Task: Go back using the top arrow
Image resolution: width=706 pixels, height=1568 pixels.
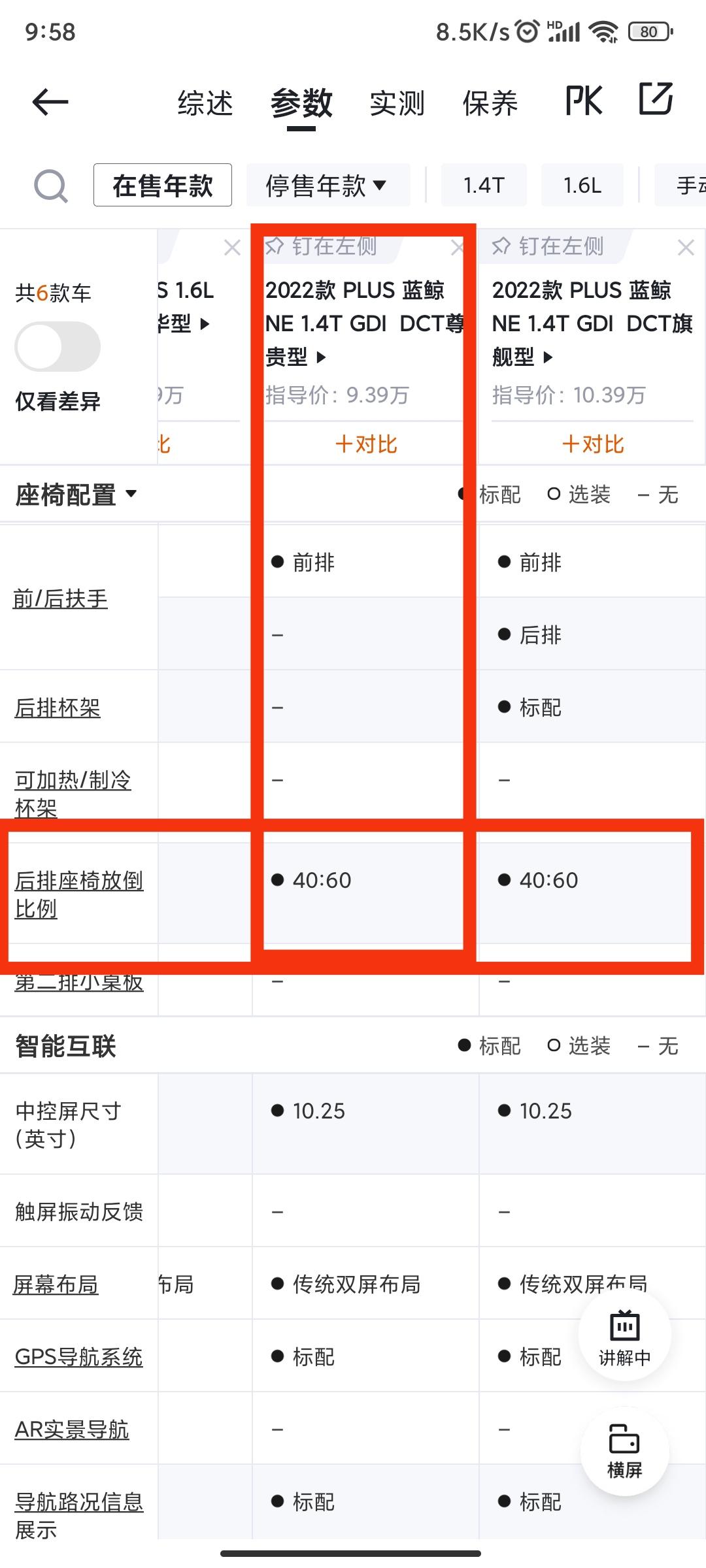Action: tap(50, 102)
